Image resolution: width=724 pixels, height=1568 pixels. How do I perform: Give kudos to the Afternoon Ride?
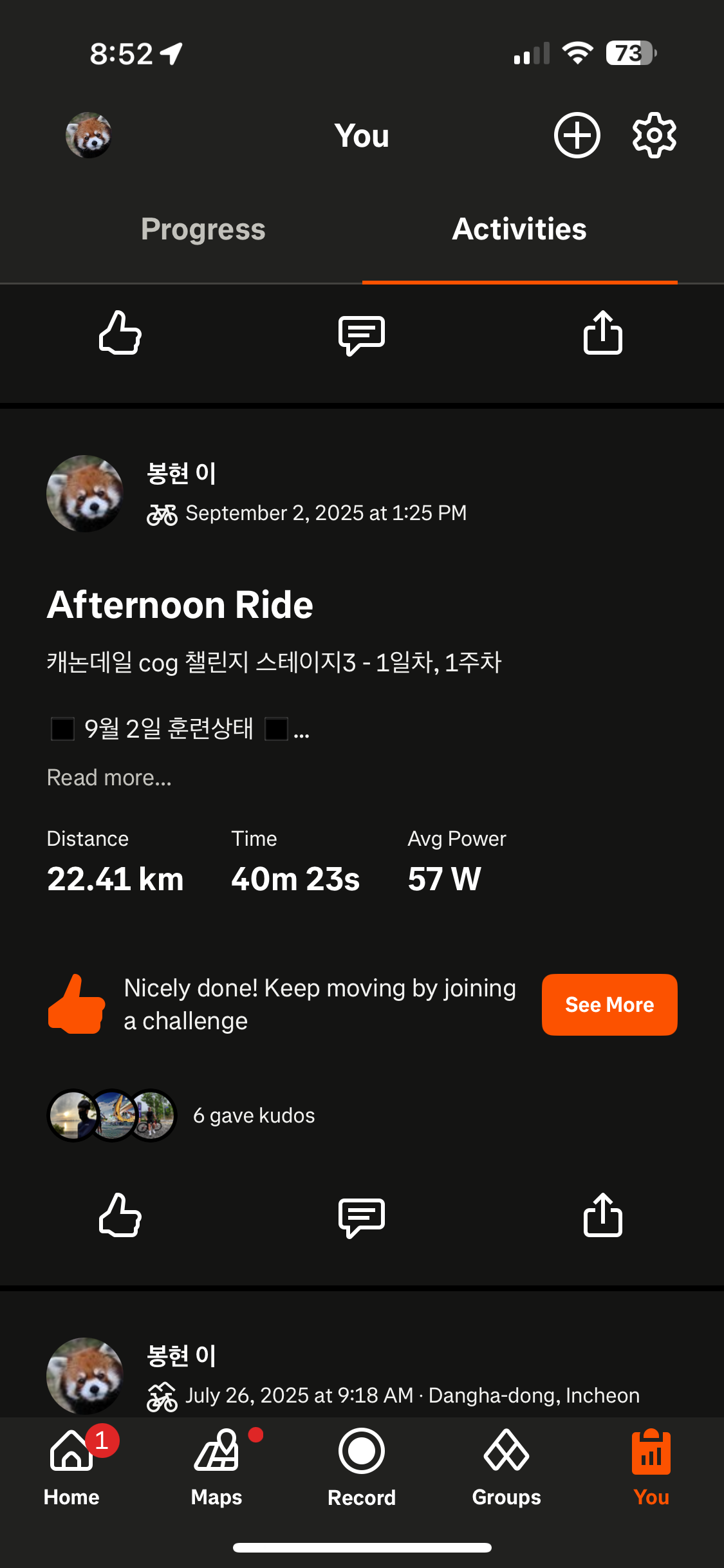(x=120, y=1215)
